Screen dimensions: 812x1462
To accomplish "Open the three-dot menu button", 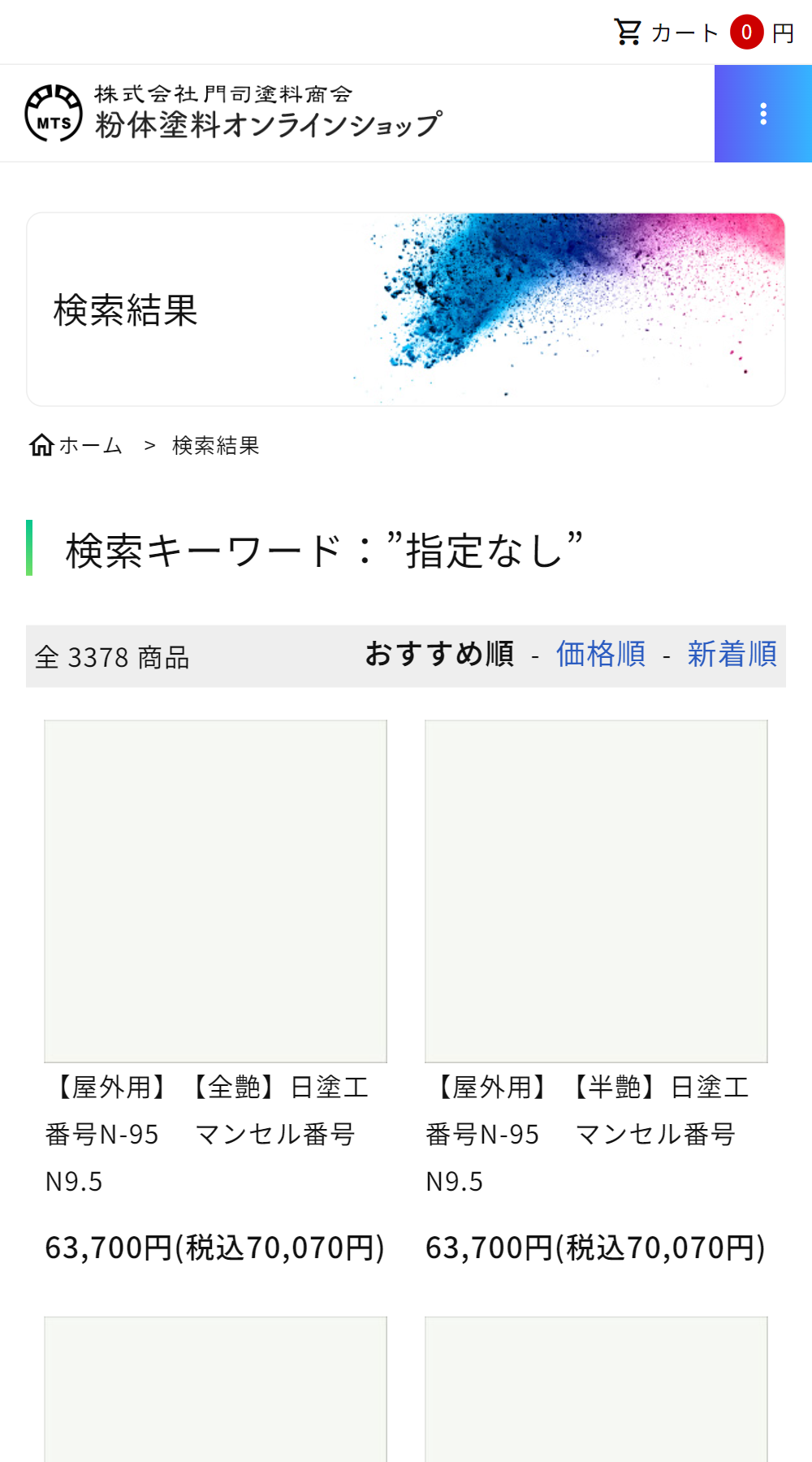I will point(762,114).
